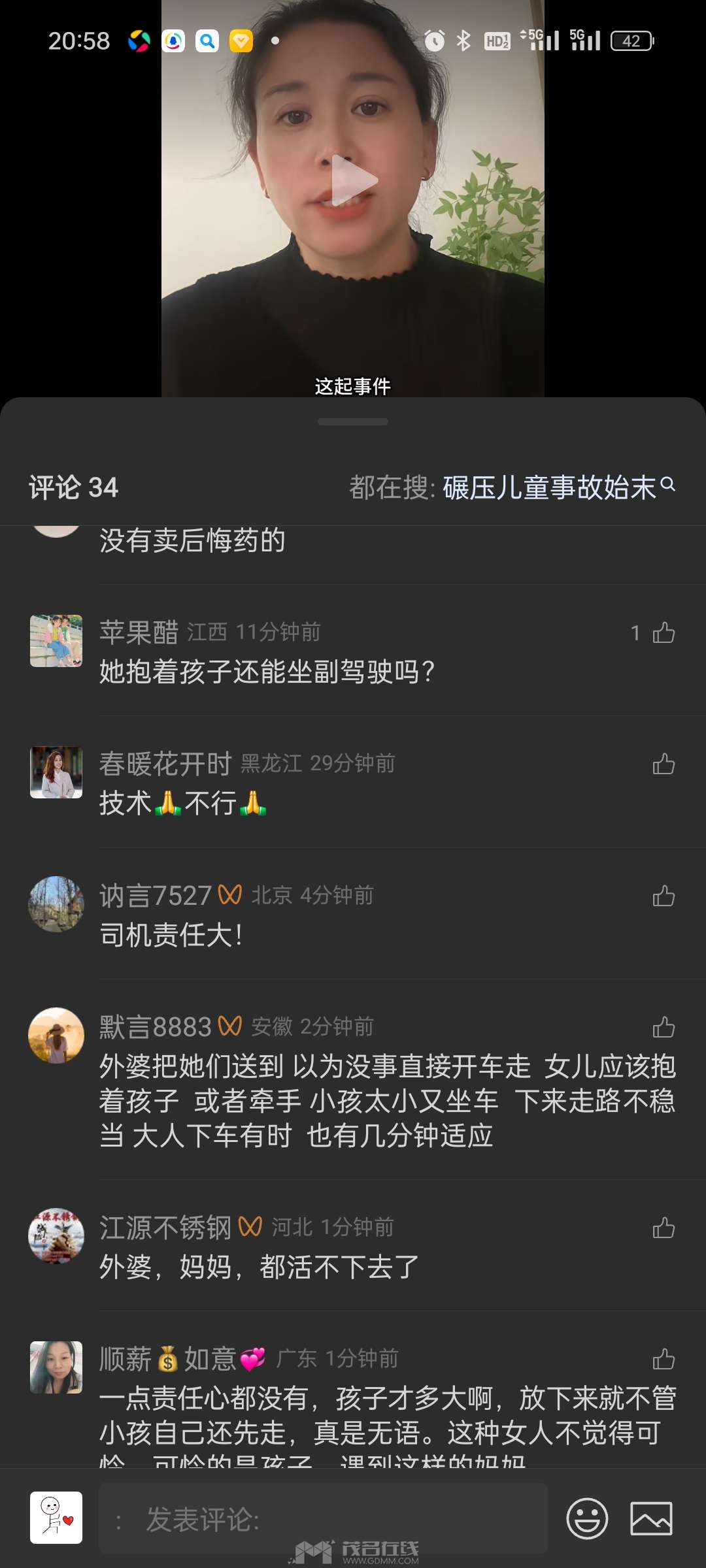Like 顺薪如意's comment
Image resolution: width=706 pixels, height=1568 pixels.
(x=664, y=1359)
